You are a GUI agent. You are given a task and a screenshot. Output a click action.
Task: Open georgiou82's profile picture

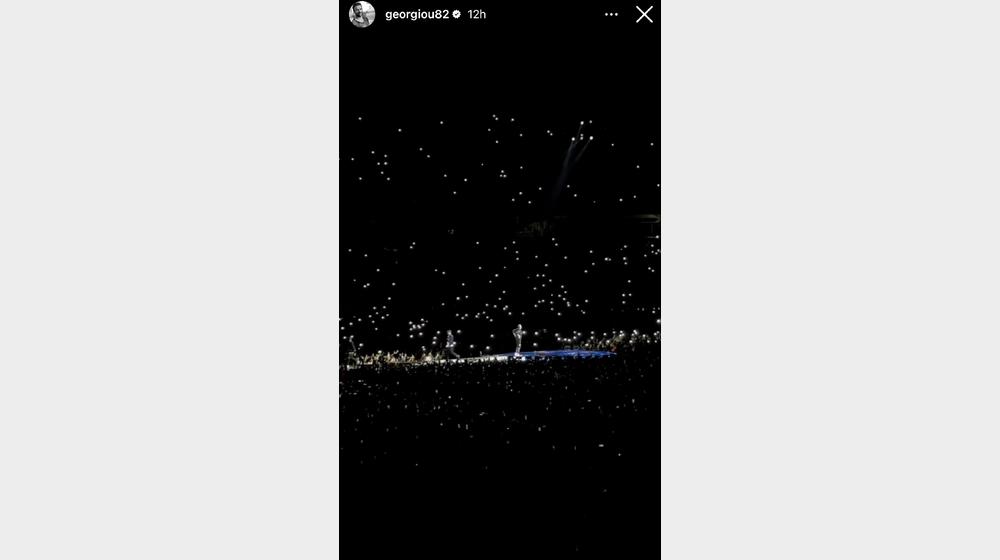pos(362,15)
